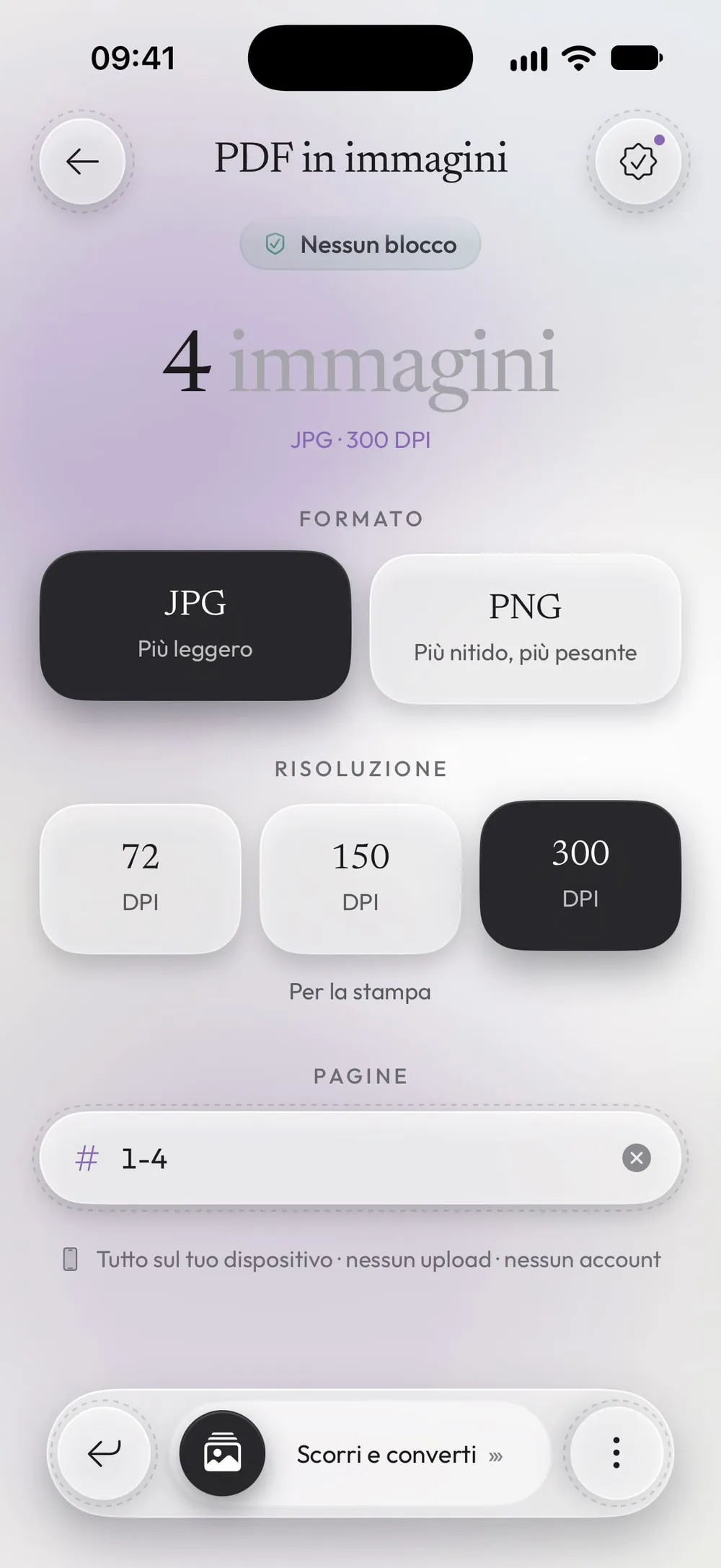Select JPG format
The height and width of the screenshot is (1568, 721).
(x=195, y=625)
